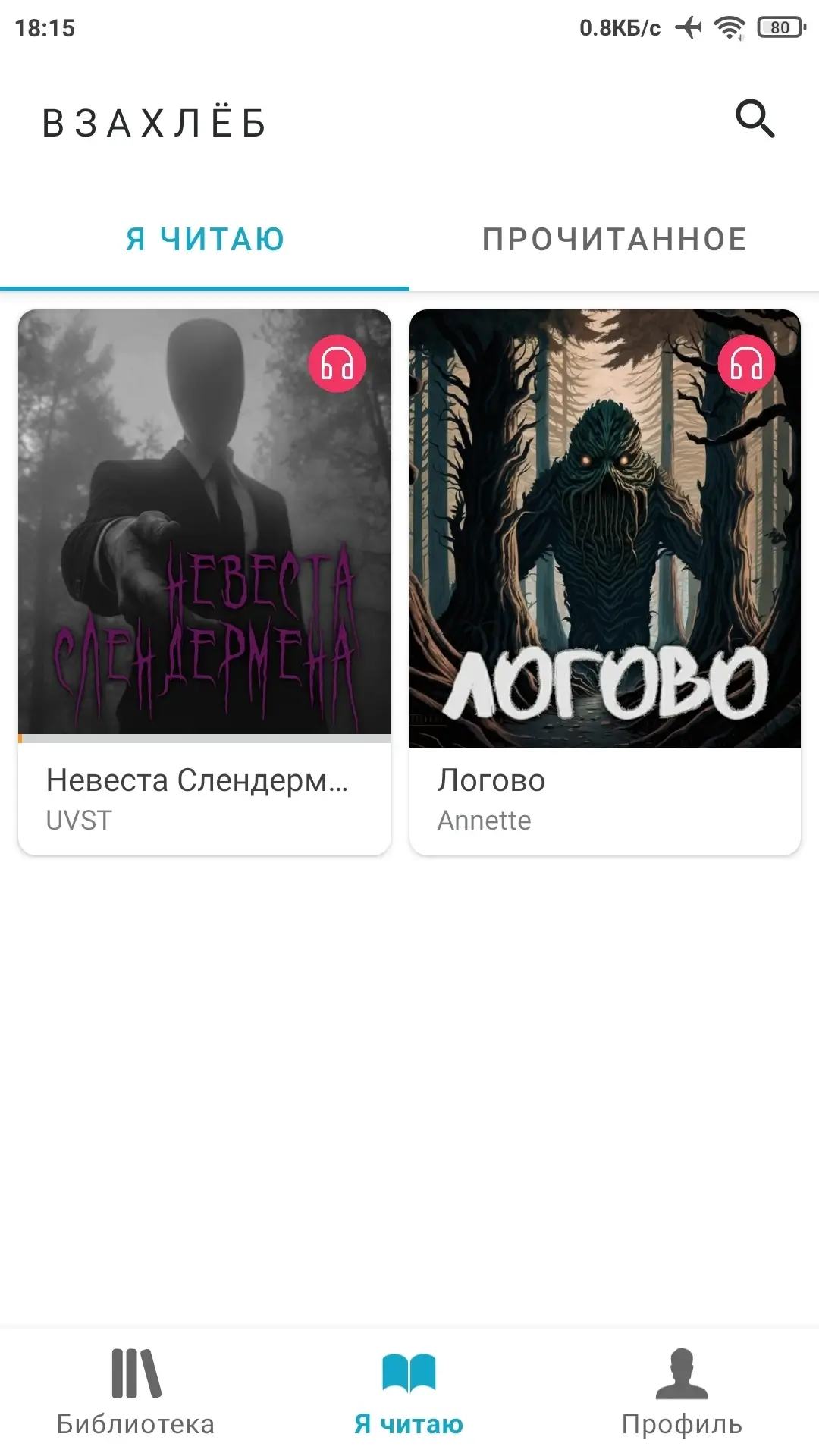
Task: Open the Невеста Слендермена book card
Action: point(205,582)
